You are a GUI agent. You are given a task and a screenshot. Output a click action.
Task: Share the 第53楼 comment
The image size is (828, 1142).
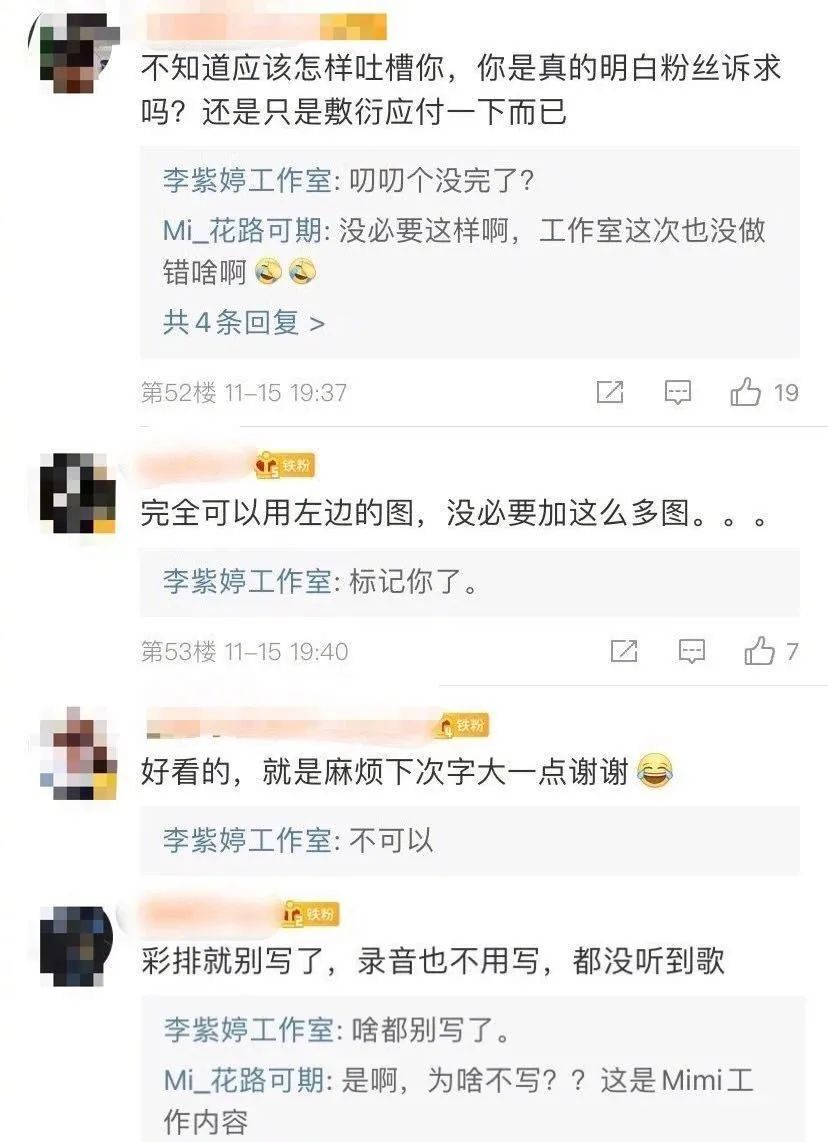pyautogui.click(x=624, y=652)
